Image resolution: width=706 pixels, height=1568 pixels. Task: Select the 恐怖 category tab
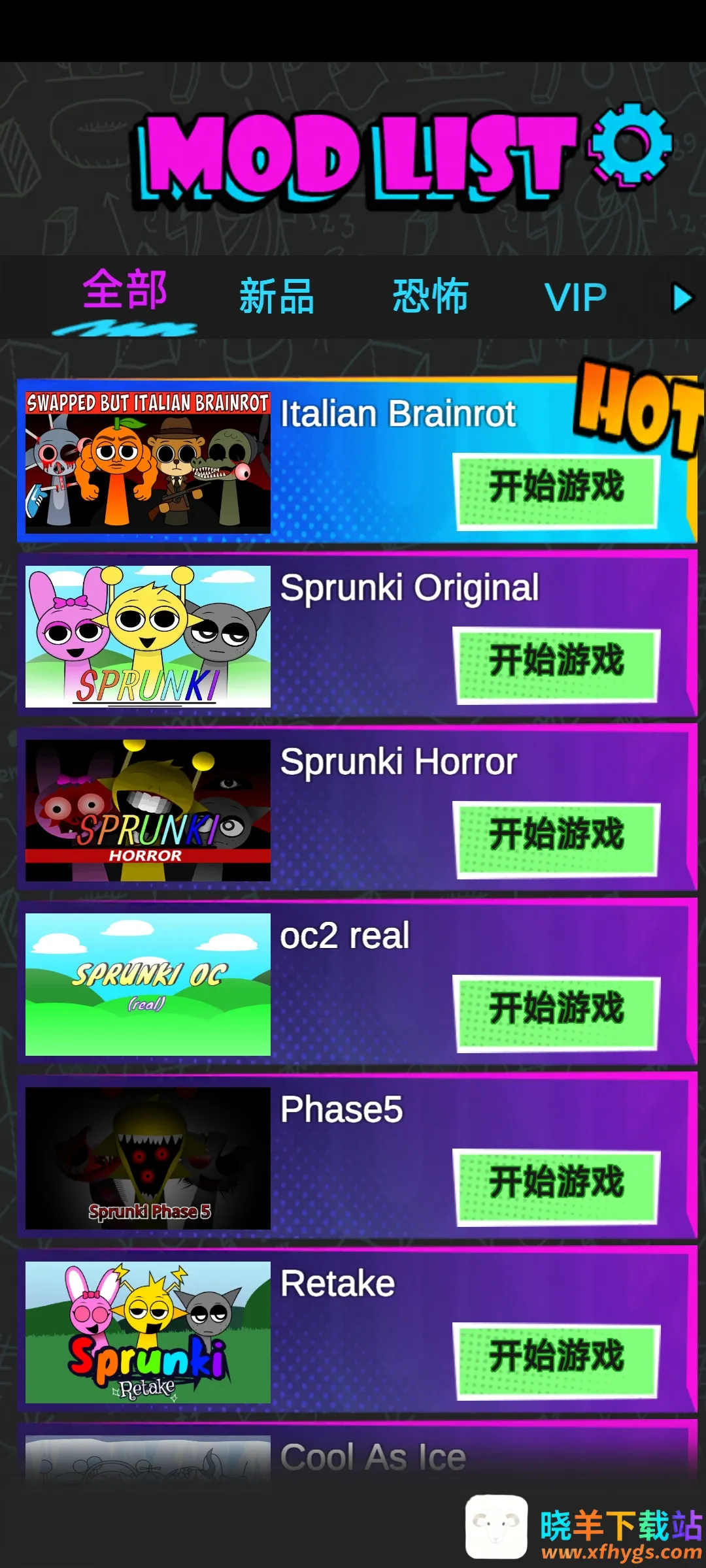click(x=430, y=297)
